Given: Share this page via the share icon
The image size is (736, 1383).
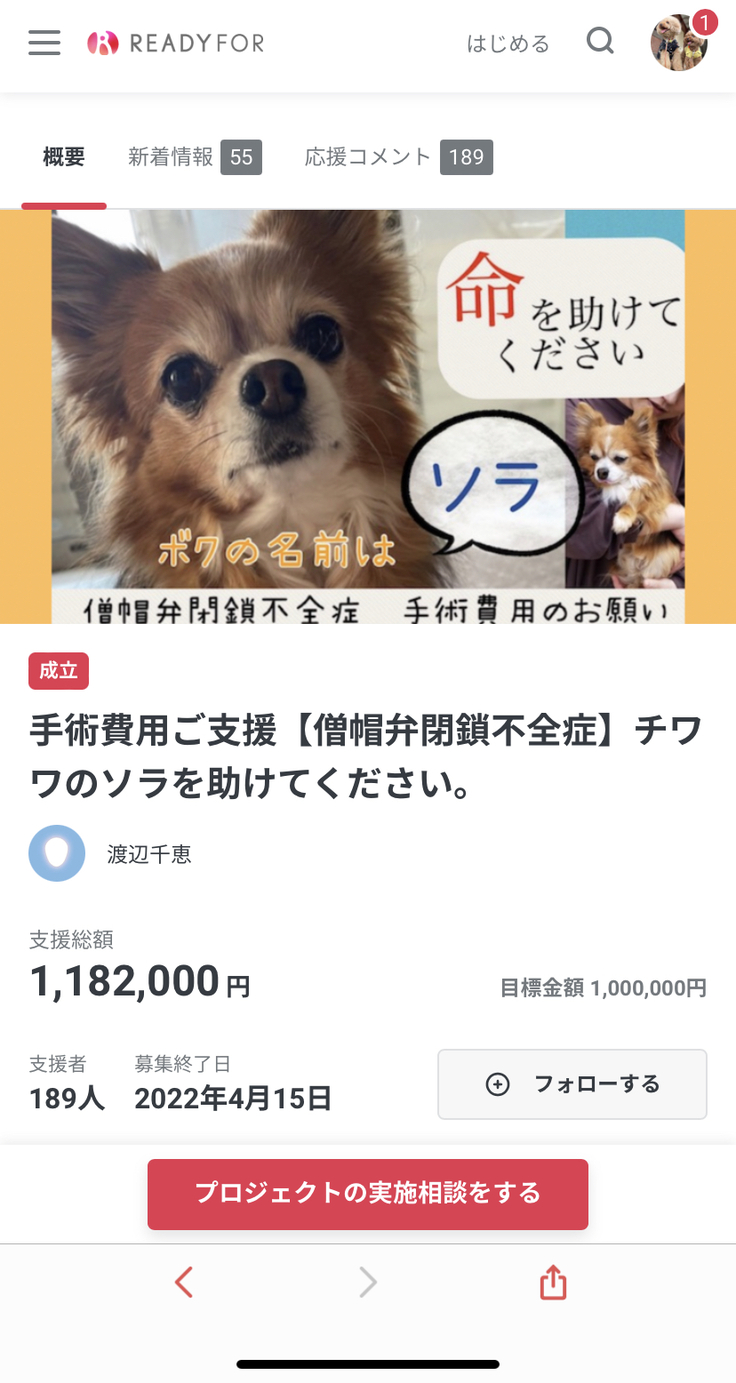Looking at the screenshot, I should (x=553, y=1282).
